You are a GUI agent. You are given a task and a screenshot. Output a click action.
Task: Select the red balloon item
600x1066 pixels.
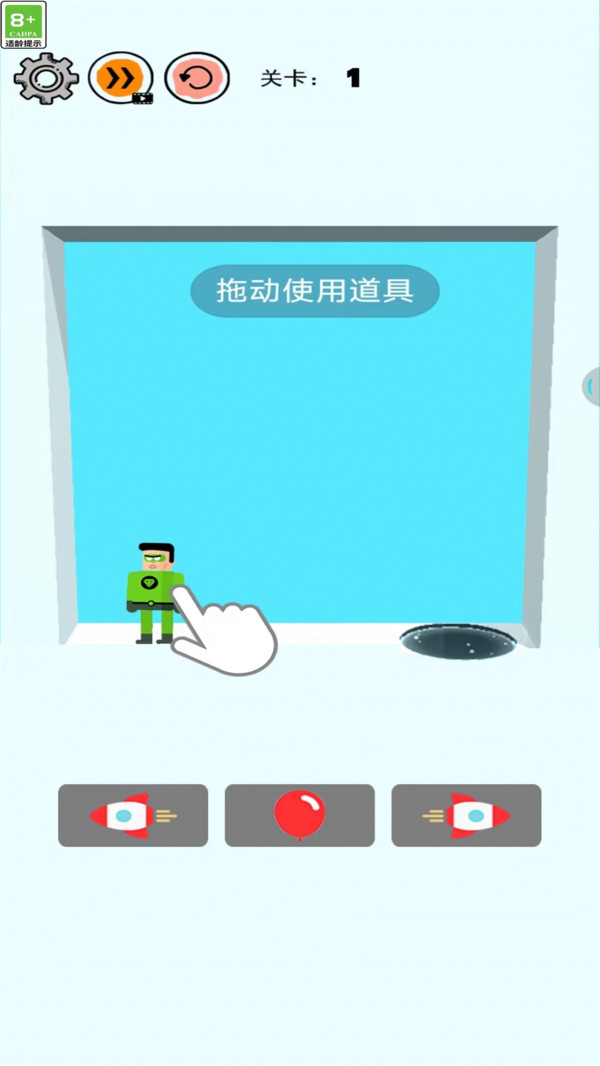pyautogui.click(x=300, y=816)
